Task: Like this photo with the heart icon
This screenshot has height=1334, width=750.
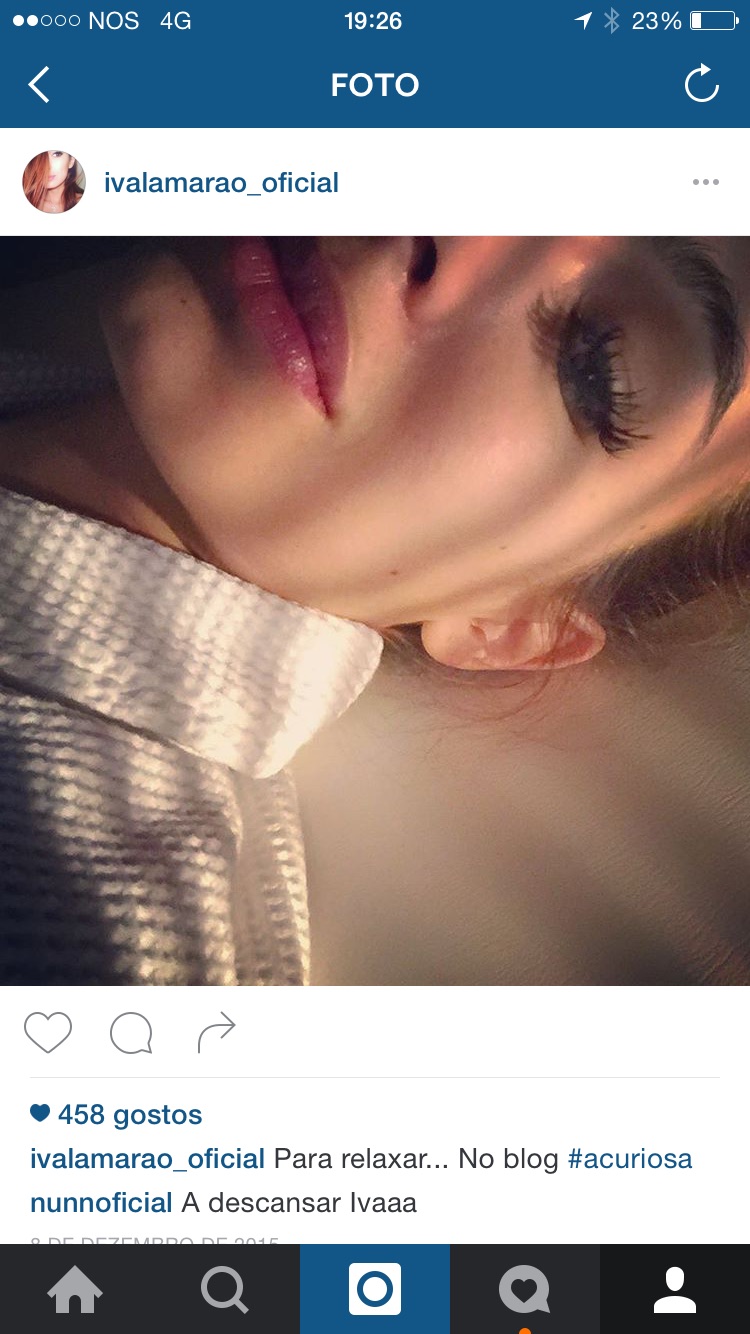Action: tap(48, 1033)
